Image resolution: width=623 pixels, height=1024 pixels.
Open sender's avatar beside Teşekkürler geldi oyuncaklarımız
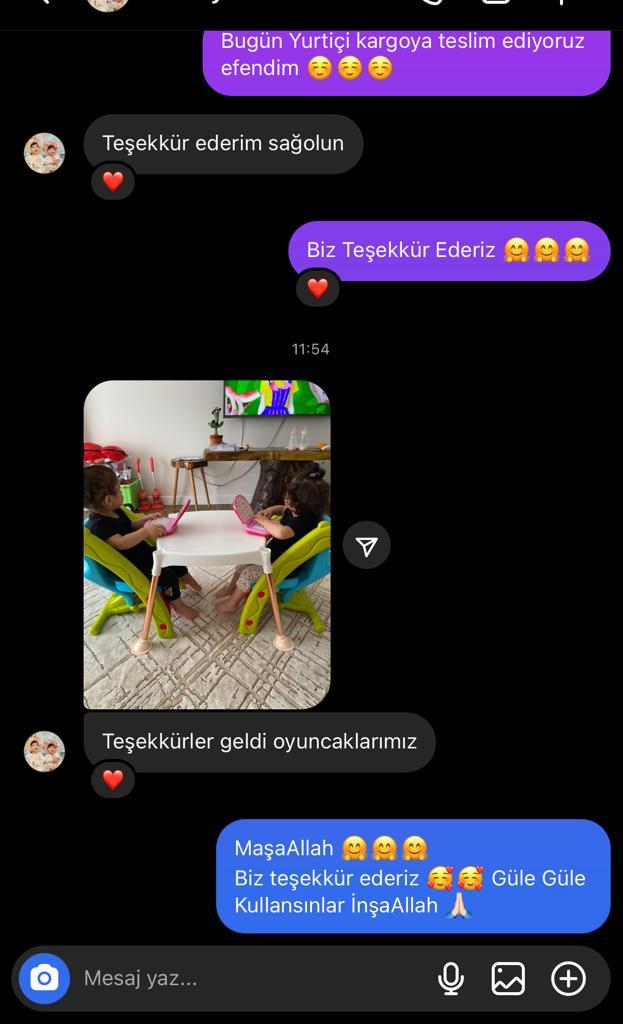click(44, 751)
